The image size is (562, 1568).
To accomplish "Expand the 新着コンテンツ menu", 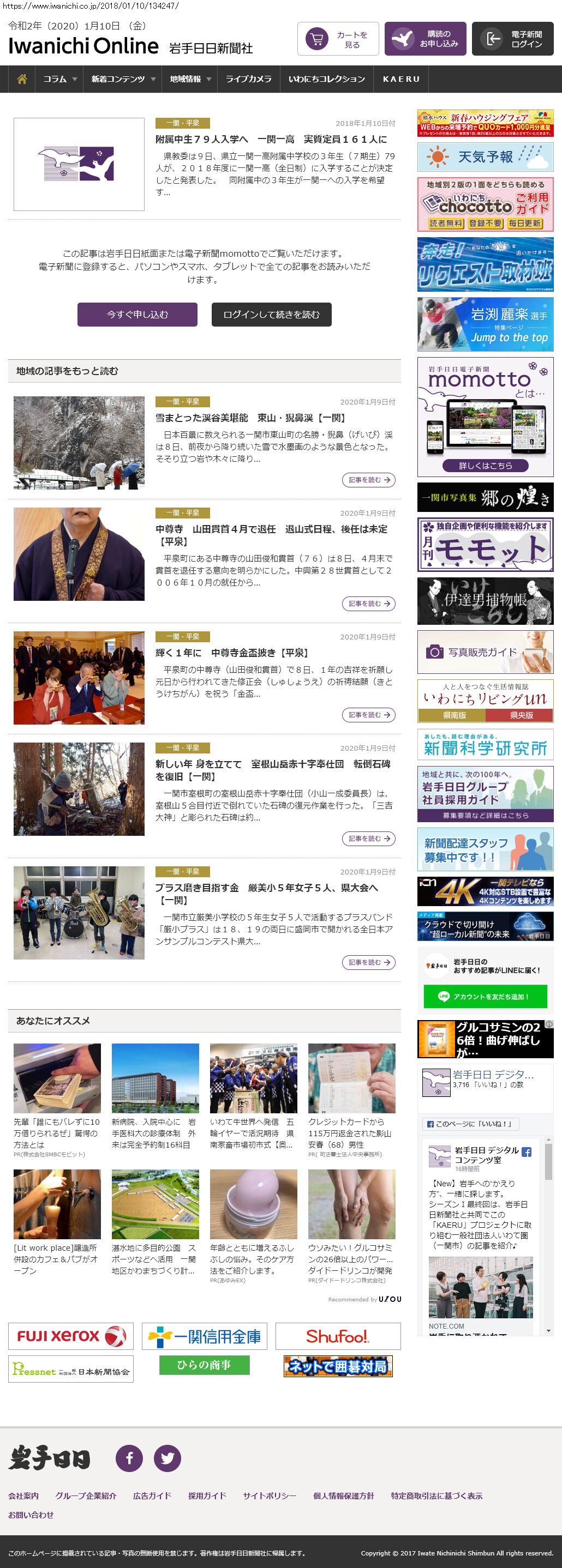I will tap(123, 79).
